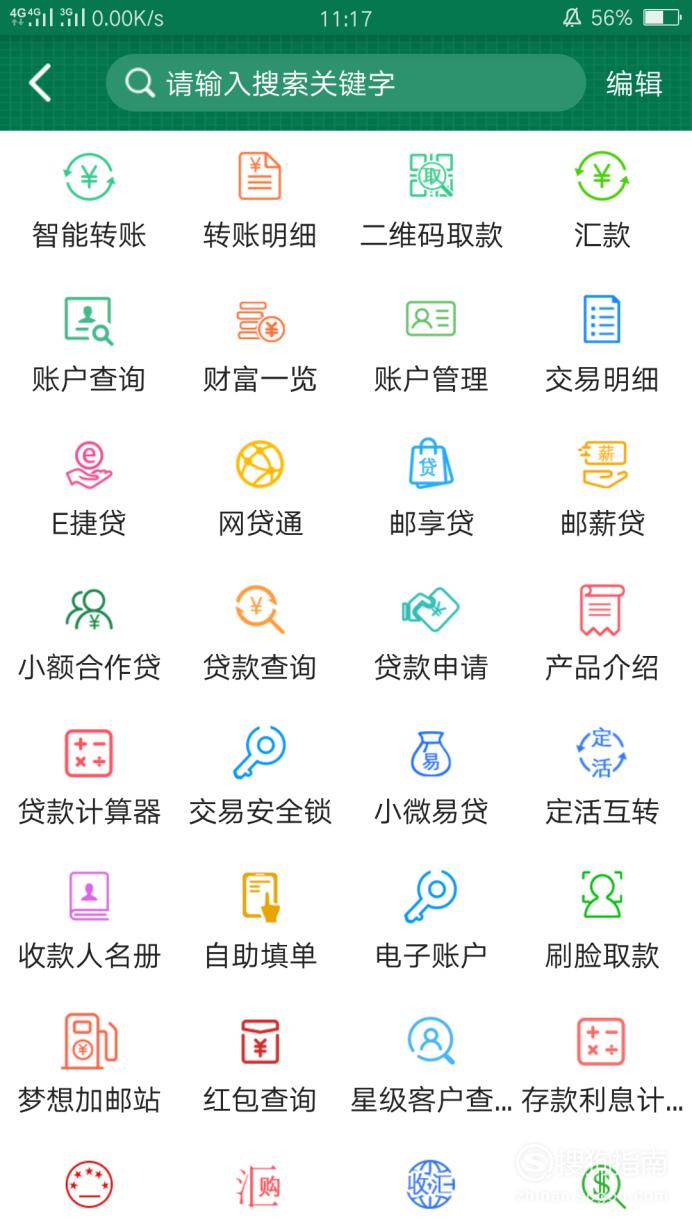Image resolution: width=692 pixels, height=1230 pixels.
Task: Select 网贷通
Action: 260,488
